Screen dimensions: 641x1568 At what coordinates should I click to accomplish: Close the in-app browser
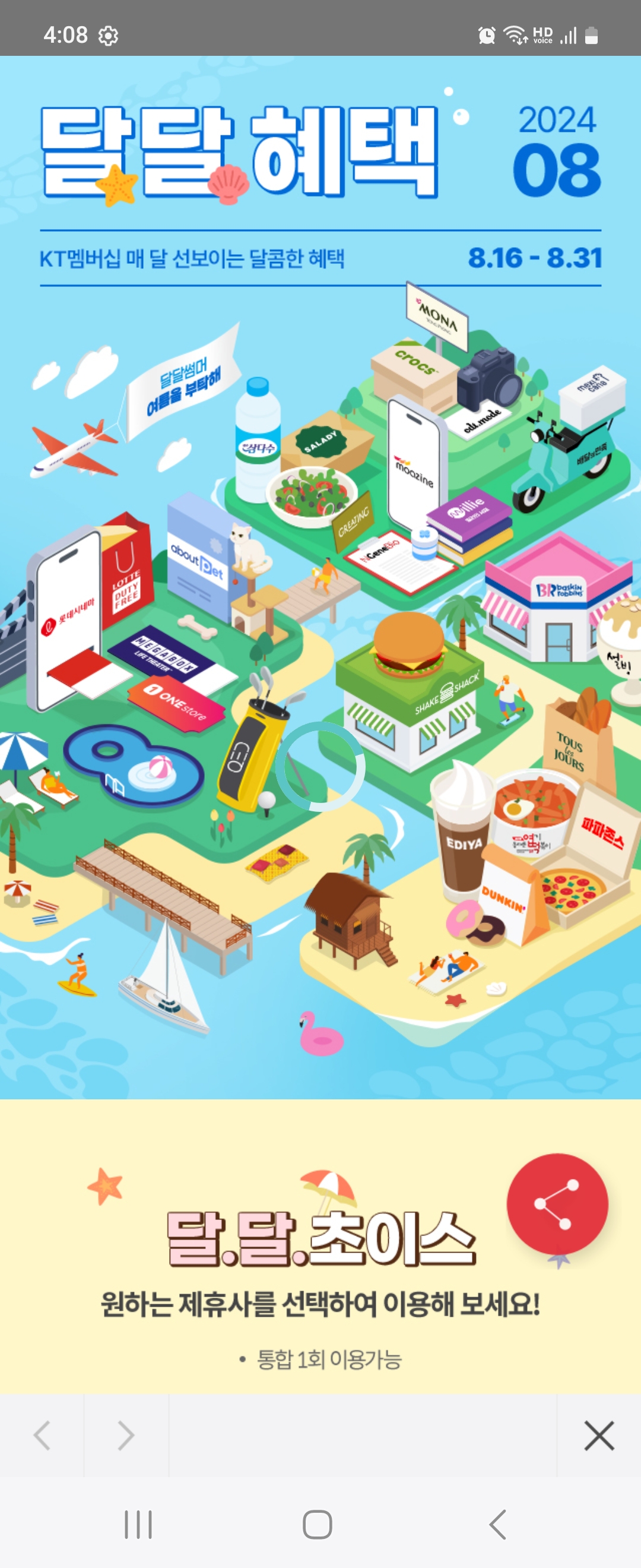(x=598, y=1436)
